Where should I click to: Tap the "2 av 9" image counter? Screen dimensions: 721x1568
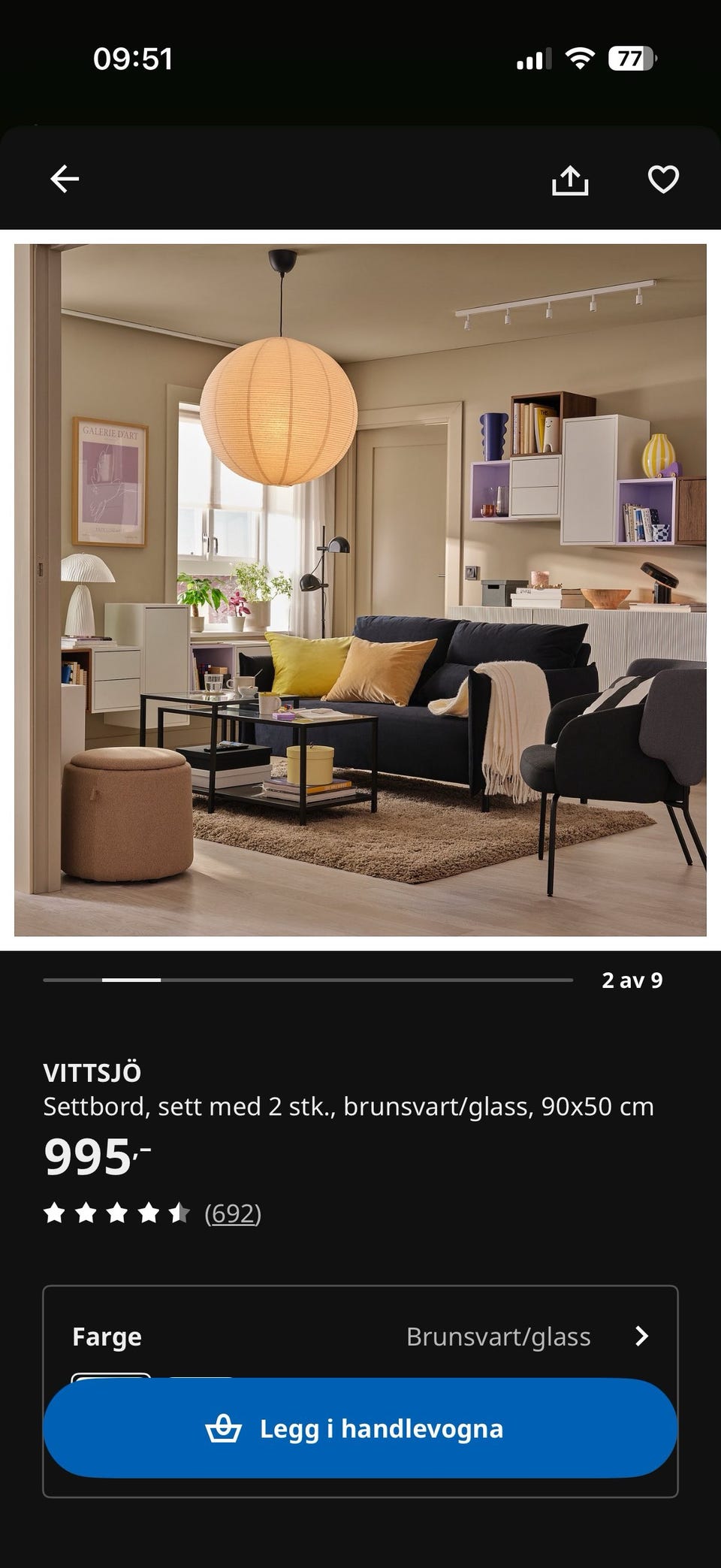(633, 980)
